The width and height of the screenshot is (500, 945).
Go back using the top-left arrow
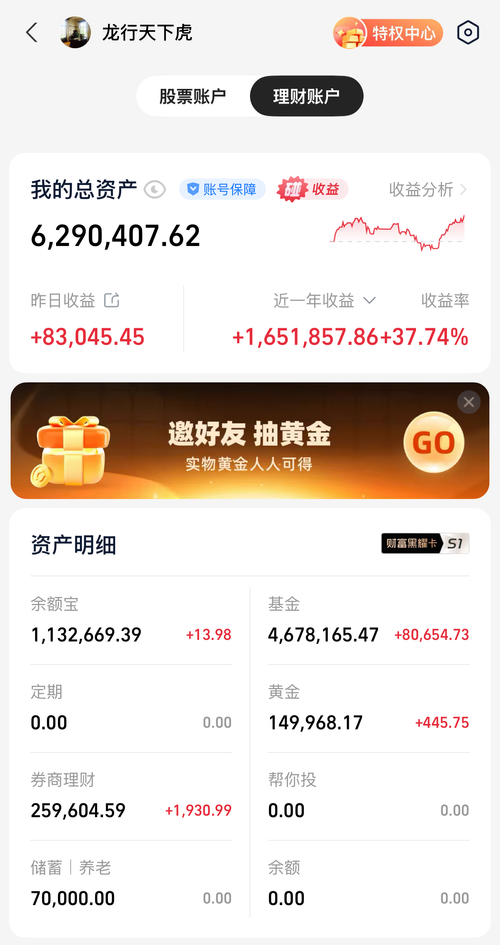(x=32, y=33)
